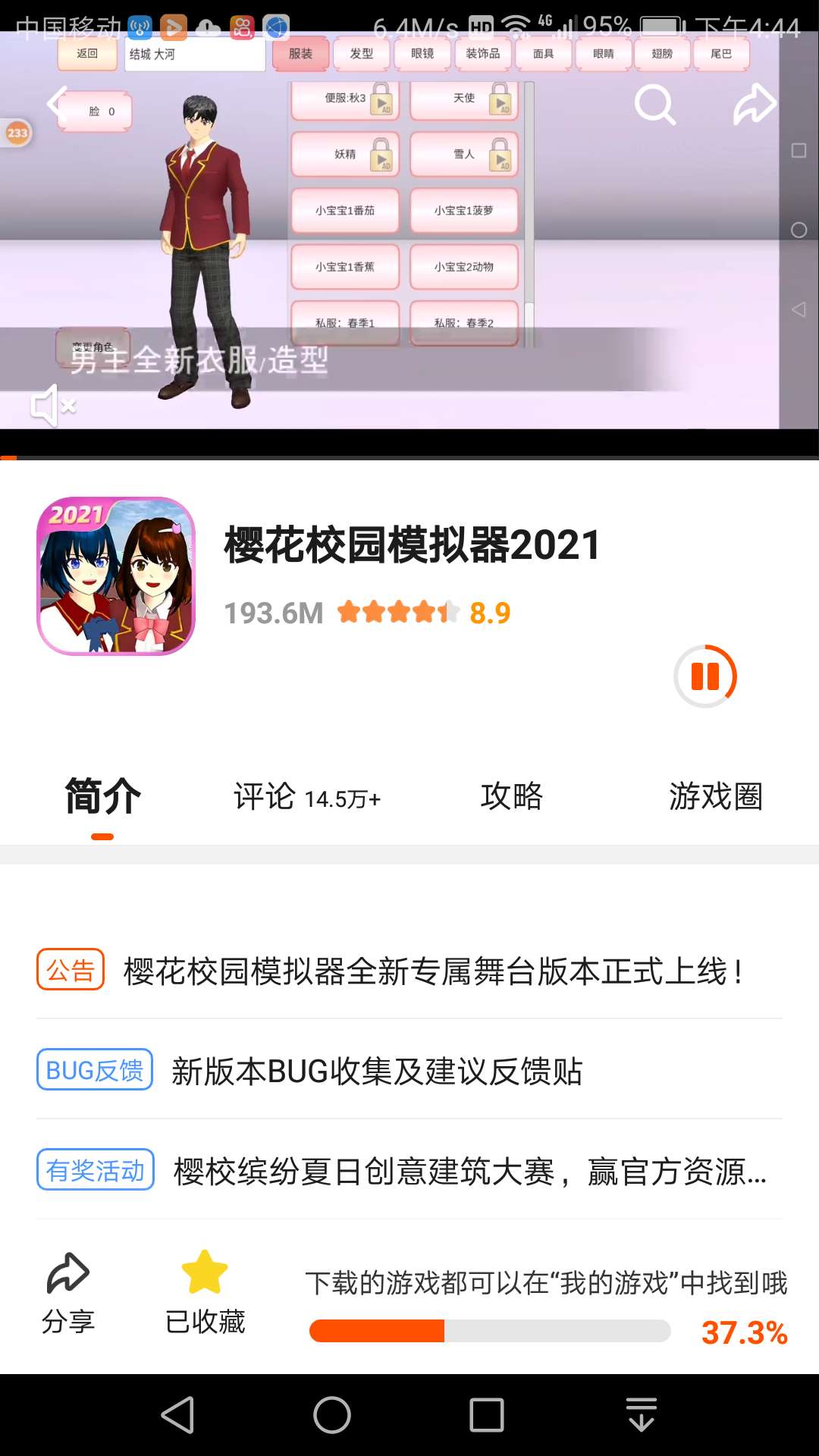Unmute the video sound
The height and width of the screenshot is (1456, 819).
53,405
